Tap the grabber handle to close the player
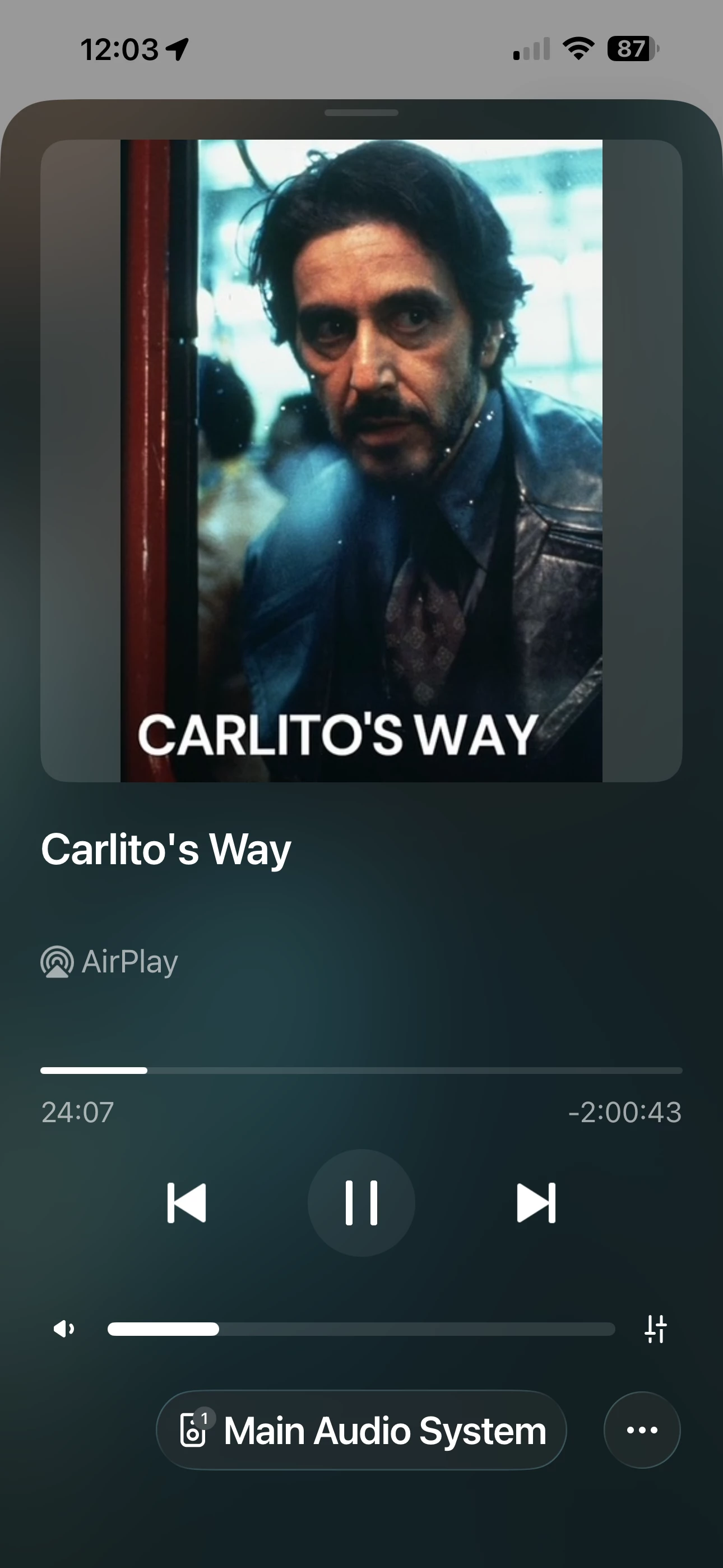This screenshot has width=723, height=1568. pyautogui.click(x=361, y=113)
